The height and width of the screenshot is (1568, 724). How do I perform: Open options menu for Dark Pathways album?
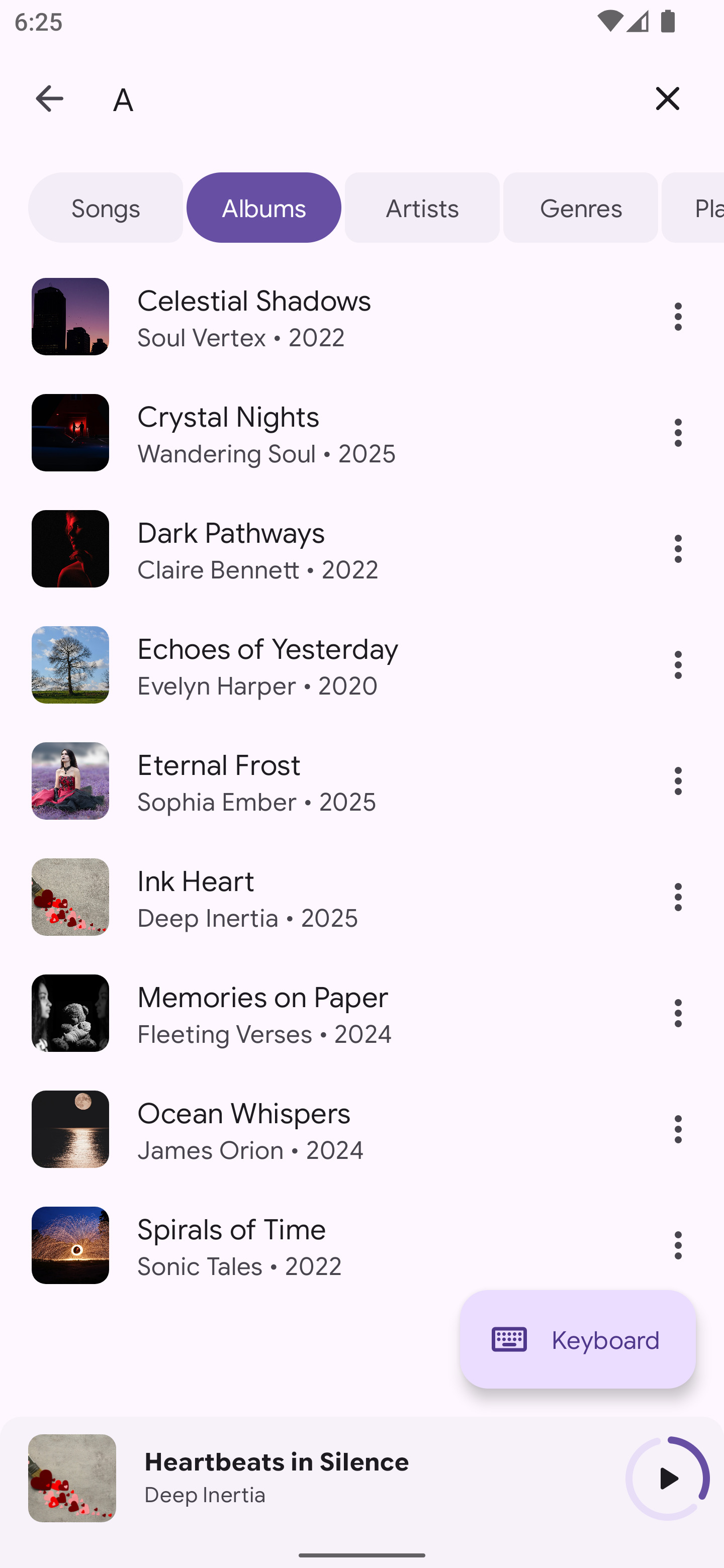point(678,548)
